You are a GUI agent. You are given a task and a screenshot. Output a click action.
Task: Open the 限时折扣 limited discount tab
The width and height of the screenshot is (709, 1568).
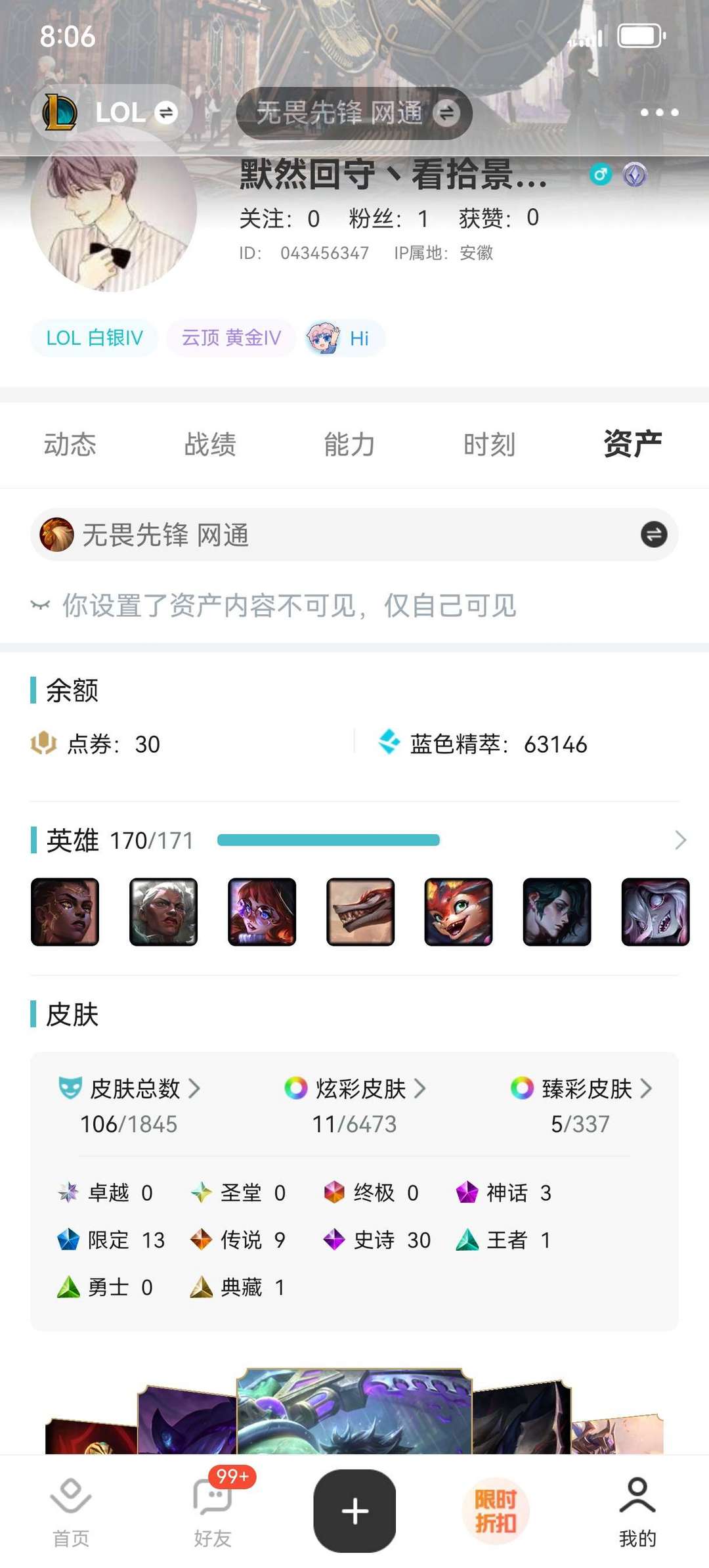click(x=496, y=1511)
